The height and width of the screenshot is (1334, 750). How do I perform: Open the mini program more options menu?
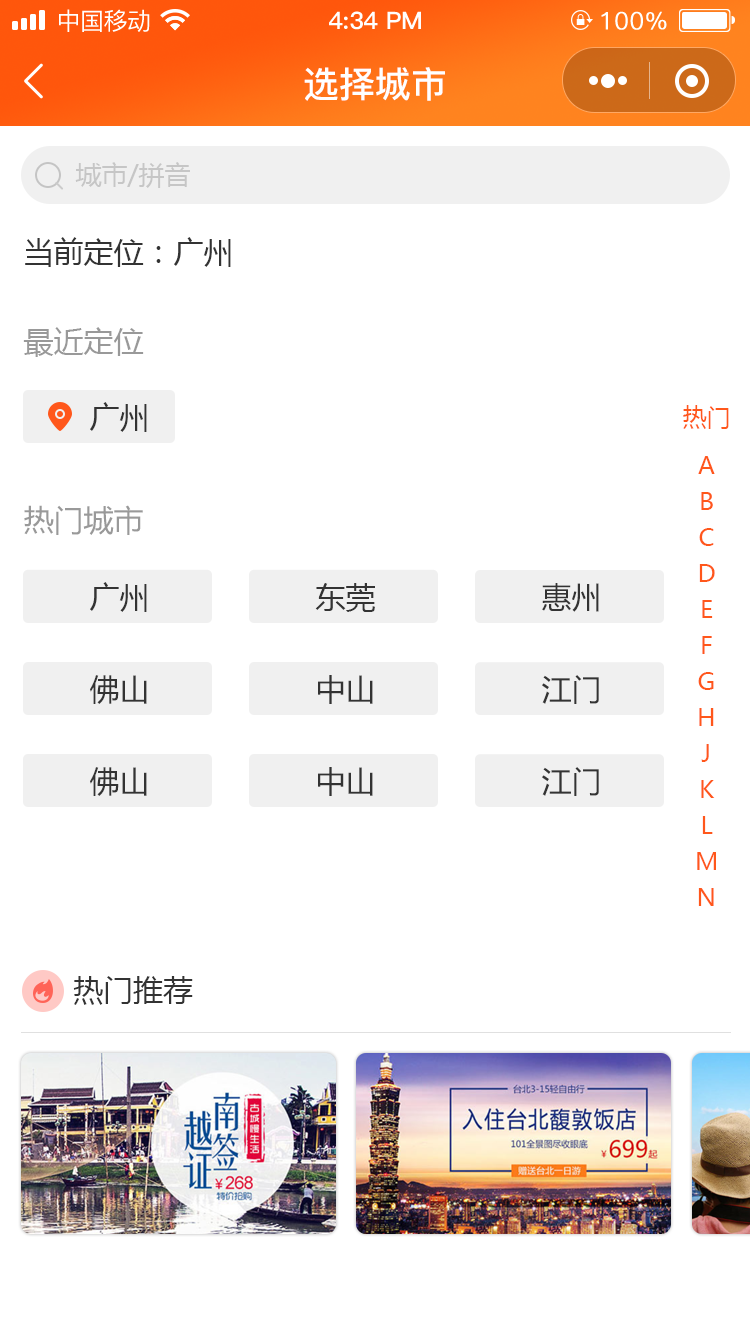click(x=607, y=81)
